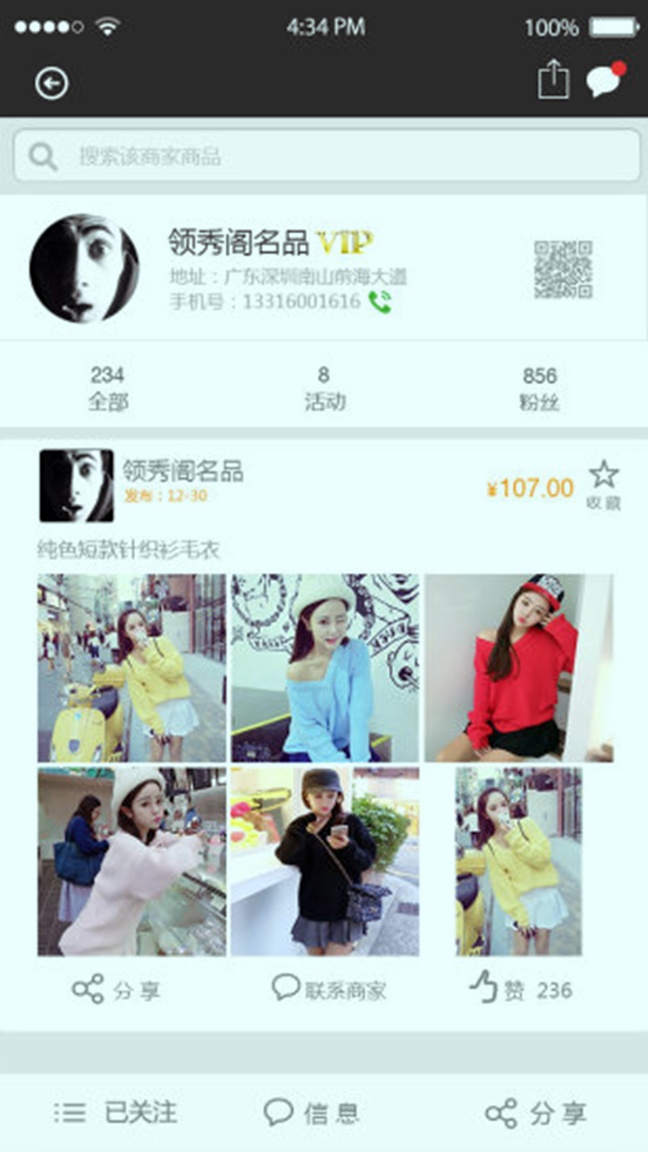Open the pink sweater photo
Viewport: 648px width, 1152px height.
[x=132, y=861]
